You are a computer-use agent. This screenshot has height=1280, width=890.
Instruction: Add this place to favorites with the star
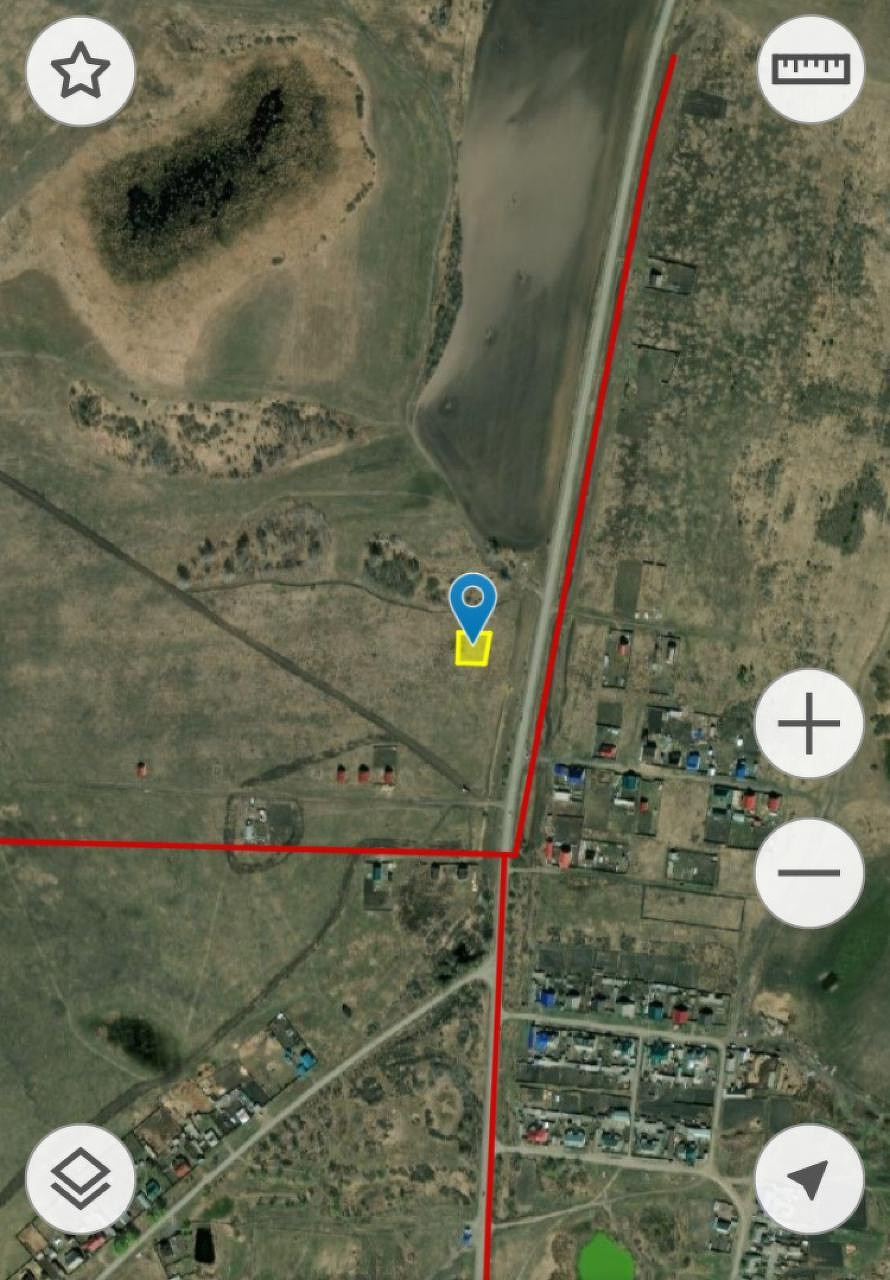point(80,72)
